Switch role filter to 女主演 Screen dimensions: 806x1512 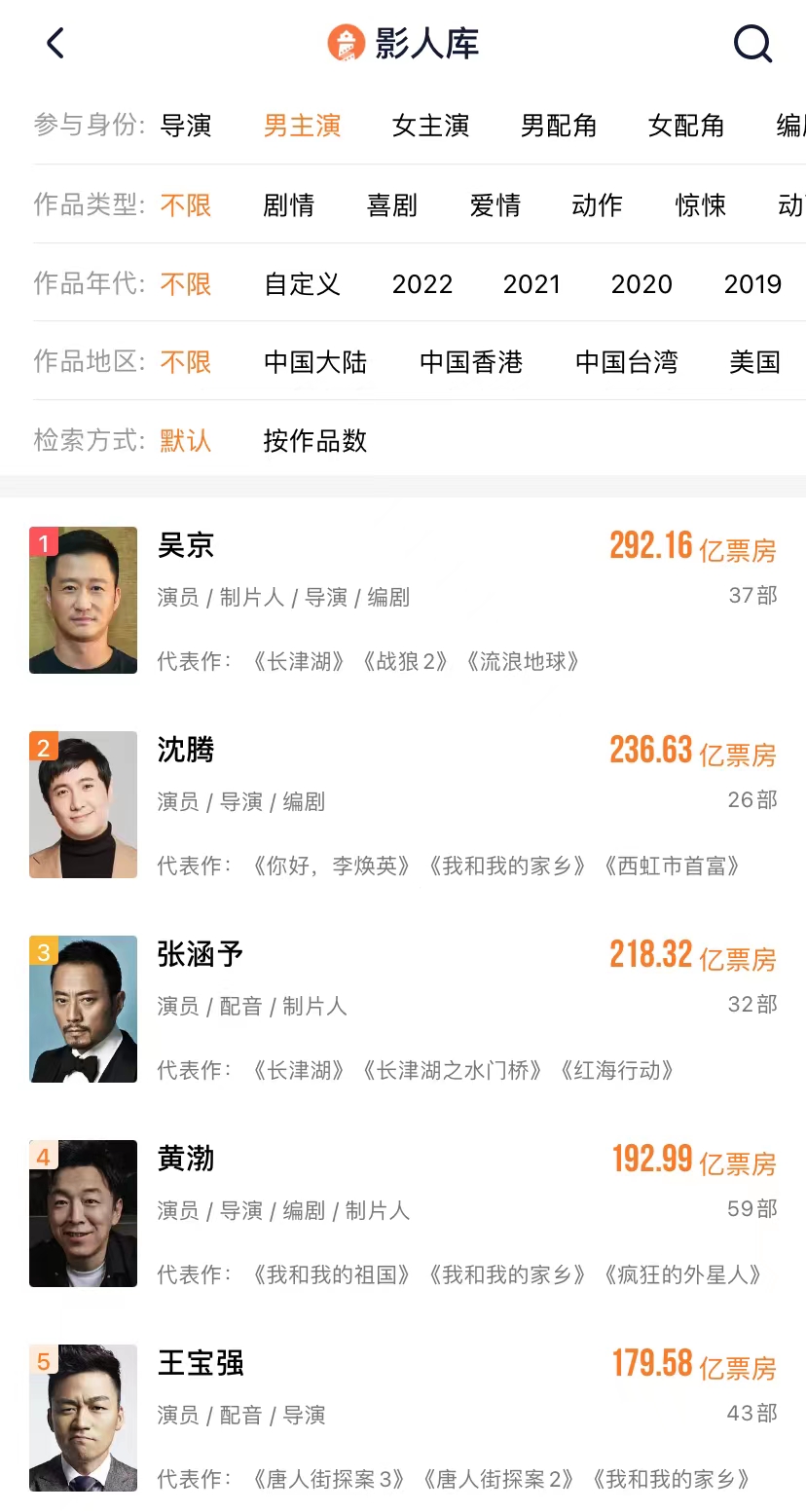[430, 127]
